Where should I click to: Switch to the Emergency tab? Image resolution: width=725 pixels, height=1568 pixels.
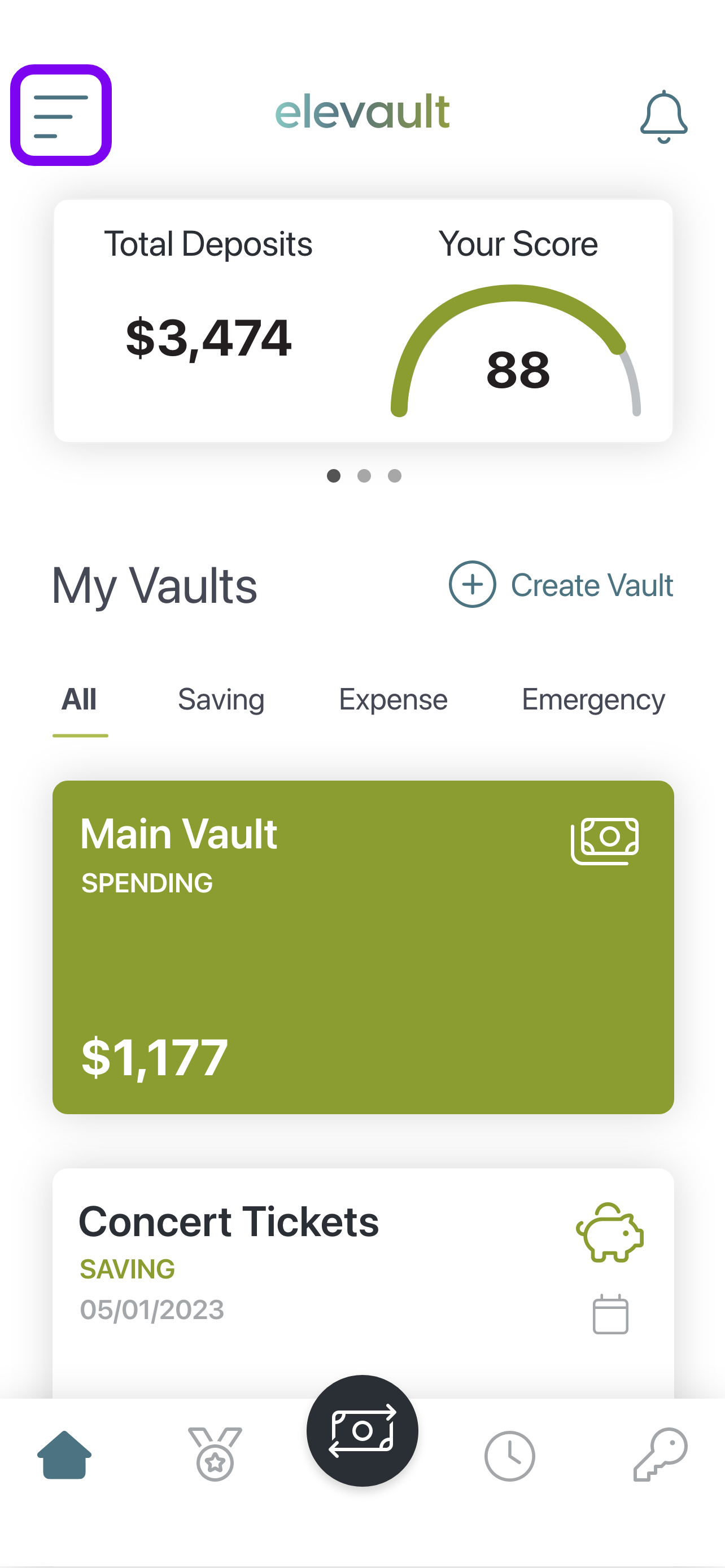[593, 699]
